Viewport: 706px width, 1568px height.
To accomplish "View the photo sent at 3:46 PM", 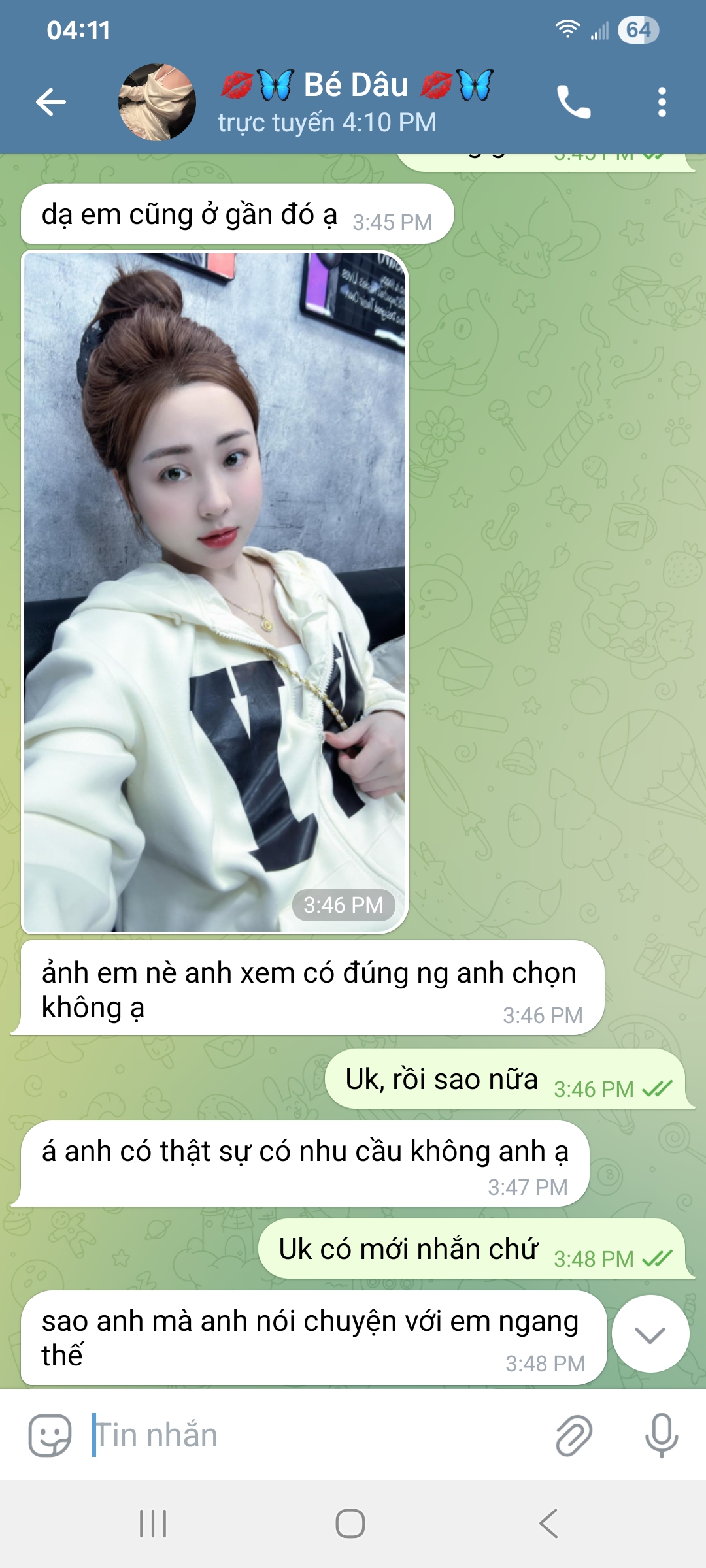I will (214, 591).
